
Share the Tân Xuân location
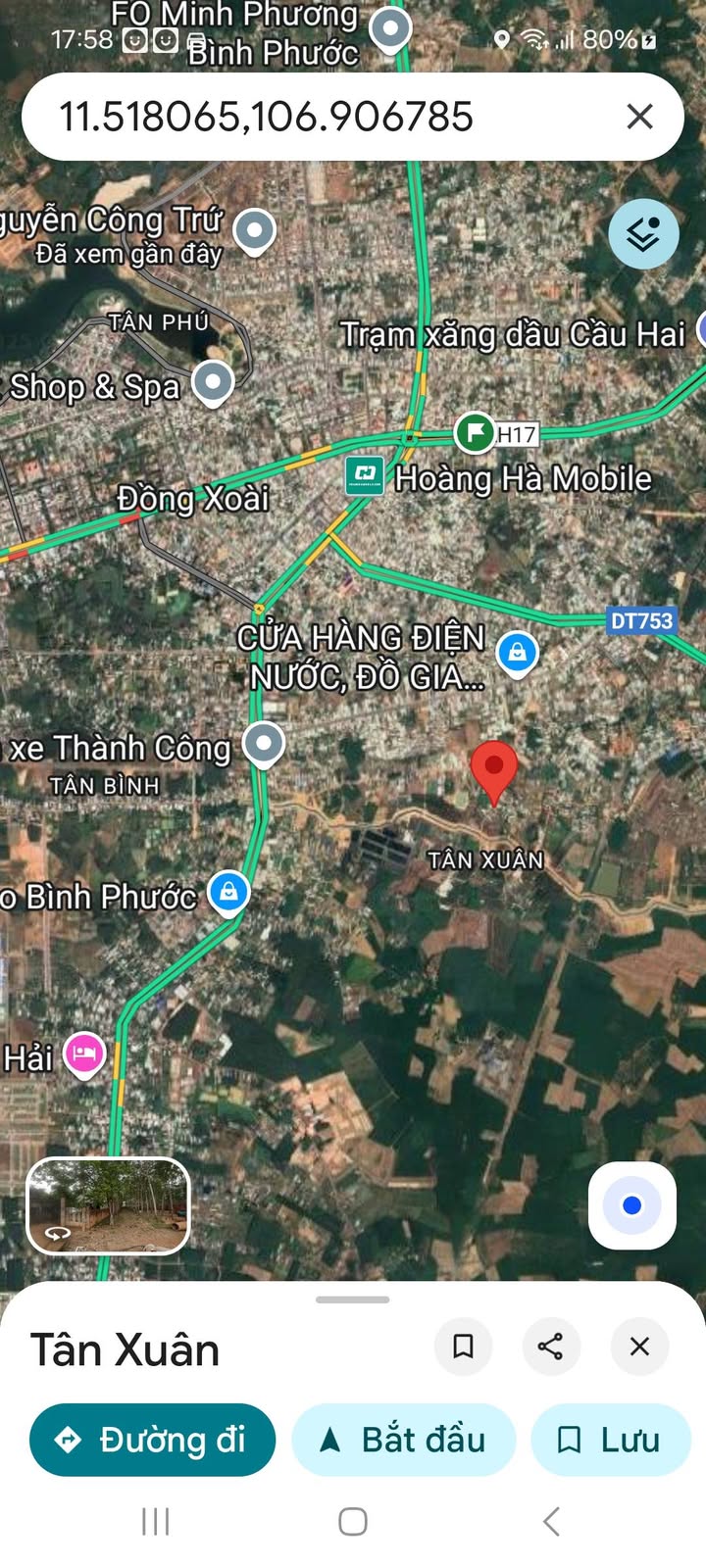pyautogui.click(x=551, y=1347)
